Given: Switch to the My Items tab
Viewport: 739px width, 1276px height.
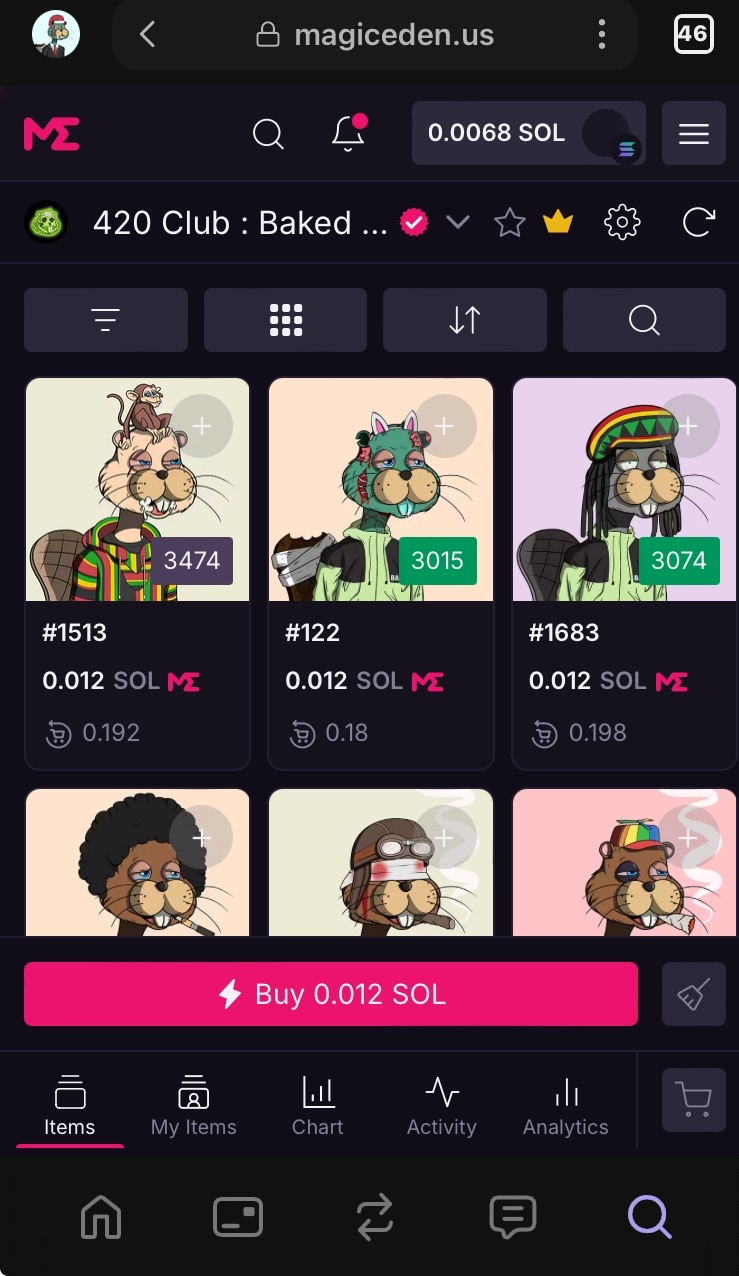Looking at the screenshot, I should tap(193, 1106).
